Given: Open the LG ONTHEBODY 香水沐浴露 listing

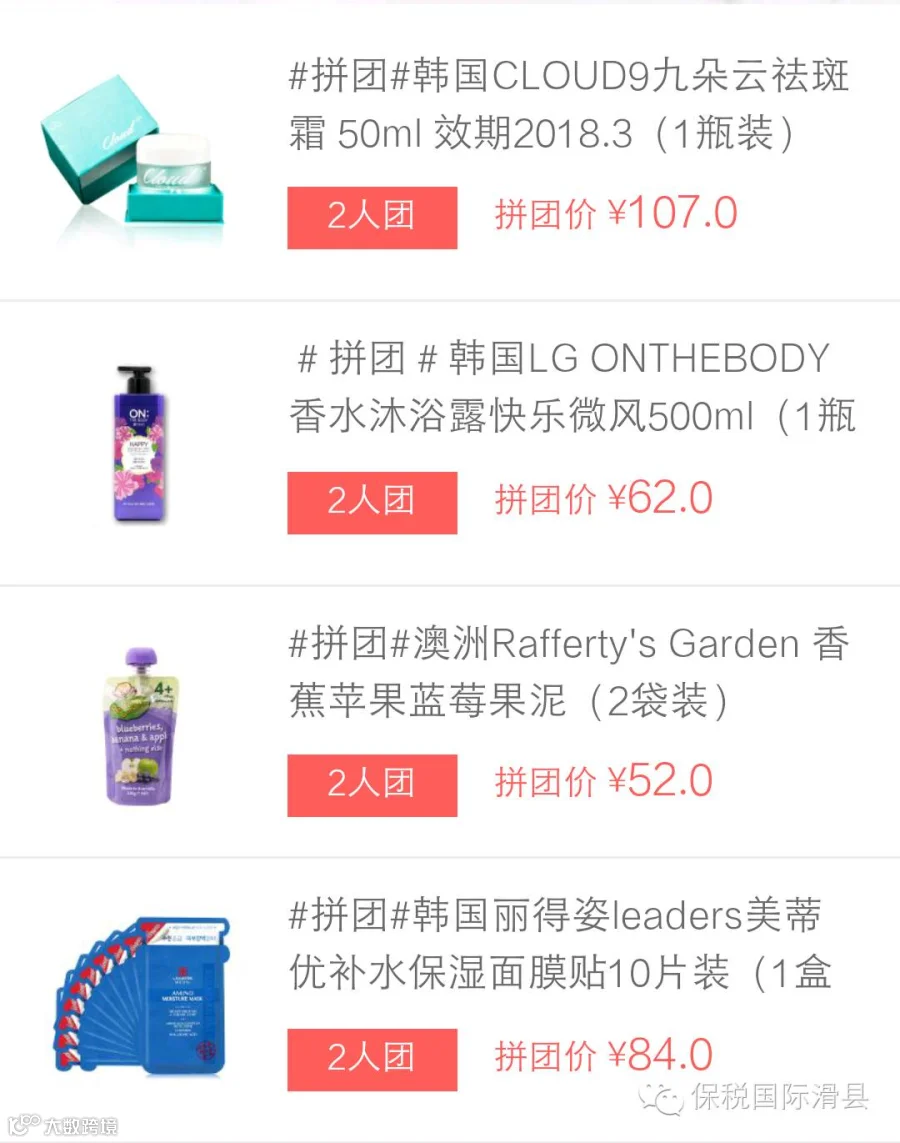Looking at the screenshot, I should pos(450,443).
